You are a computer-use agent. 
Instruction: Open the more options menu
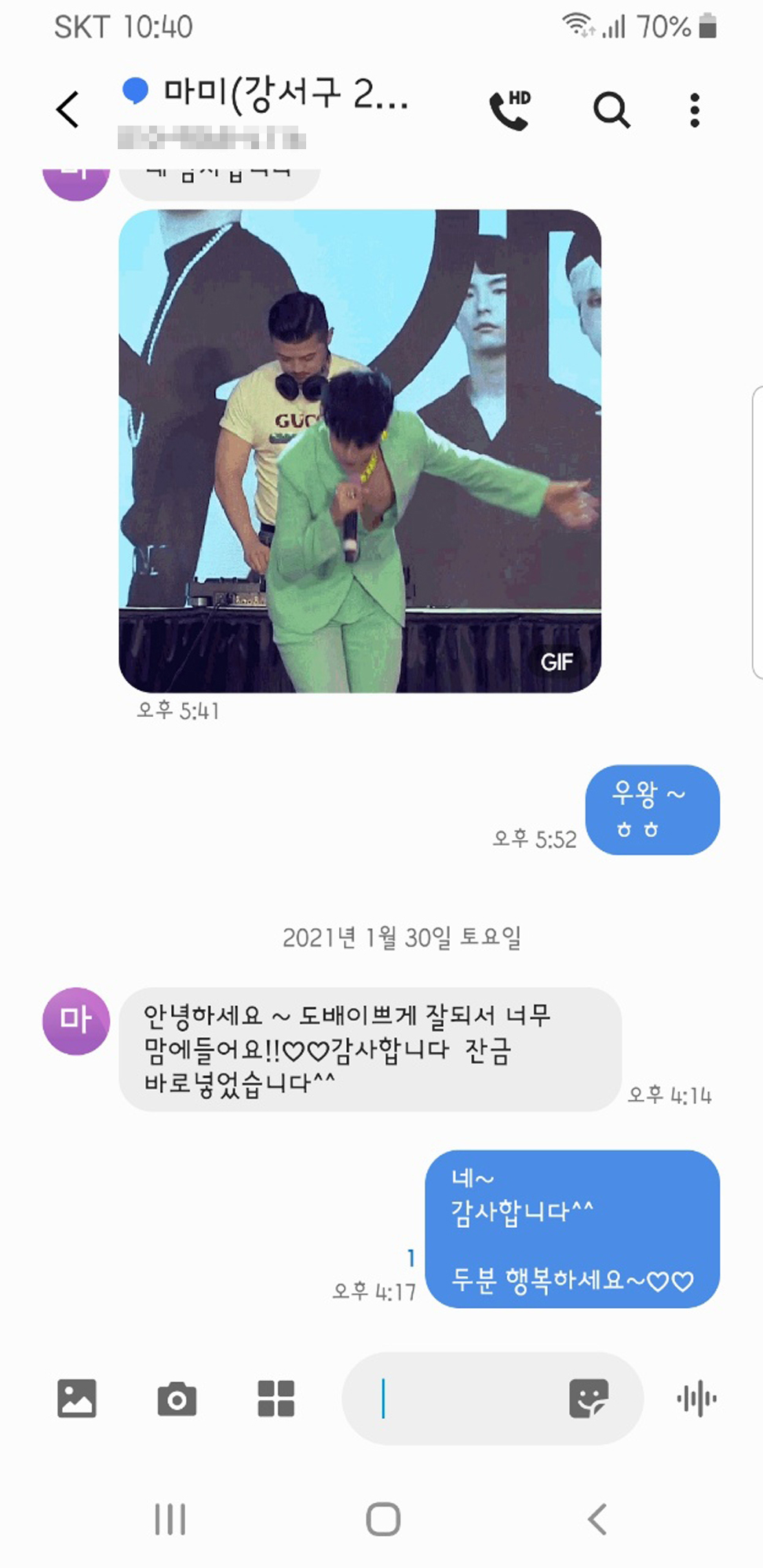coord(694,109)
